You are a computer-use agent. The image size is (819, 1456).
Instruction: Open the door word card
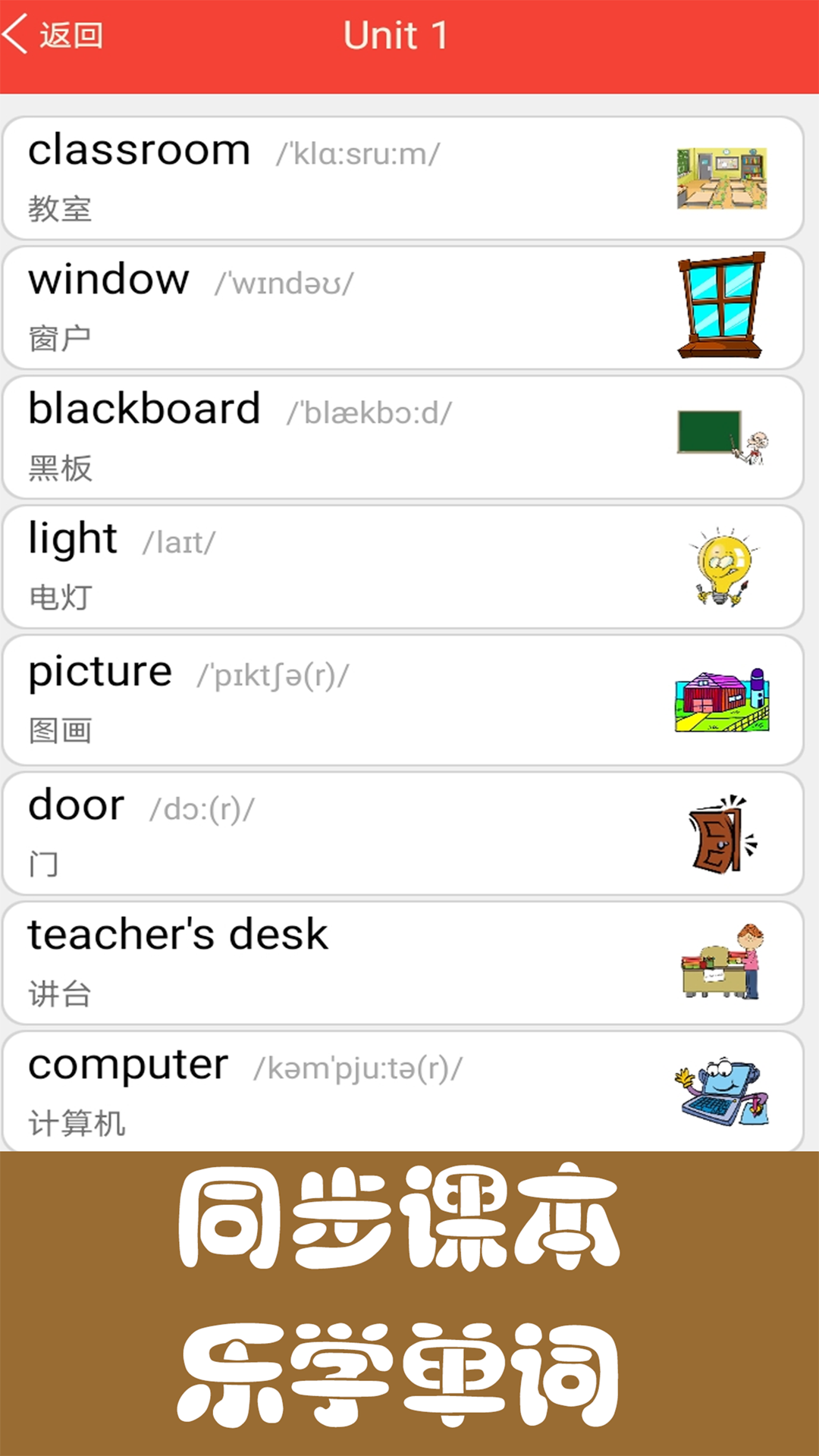402,833
